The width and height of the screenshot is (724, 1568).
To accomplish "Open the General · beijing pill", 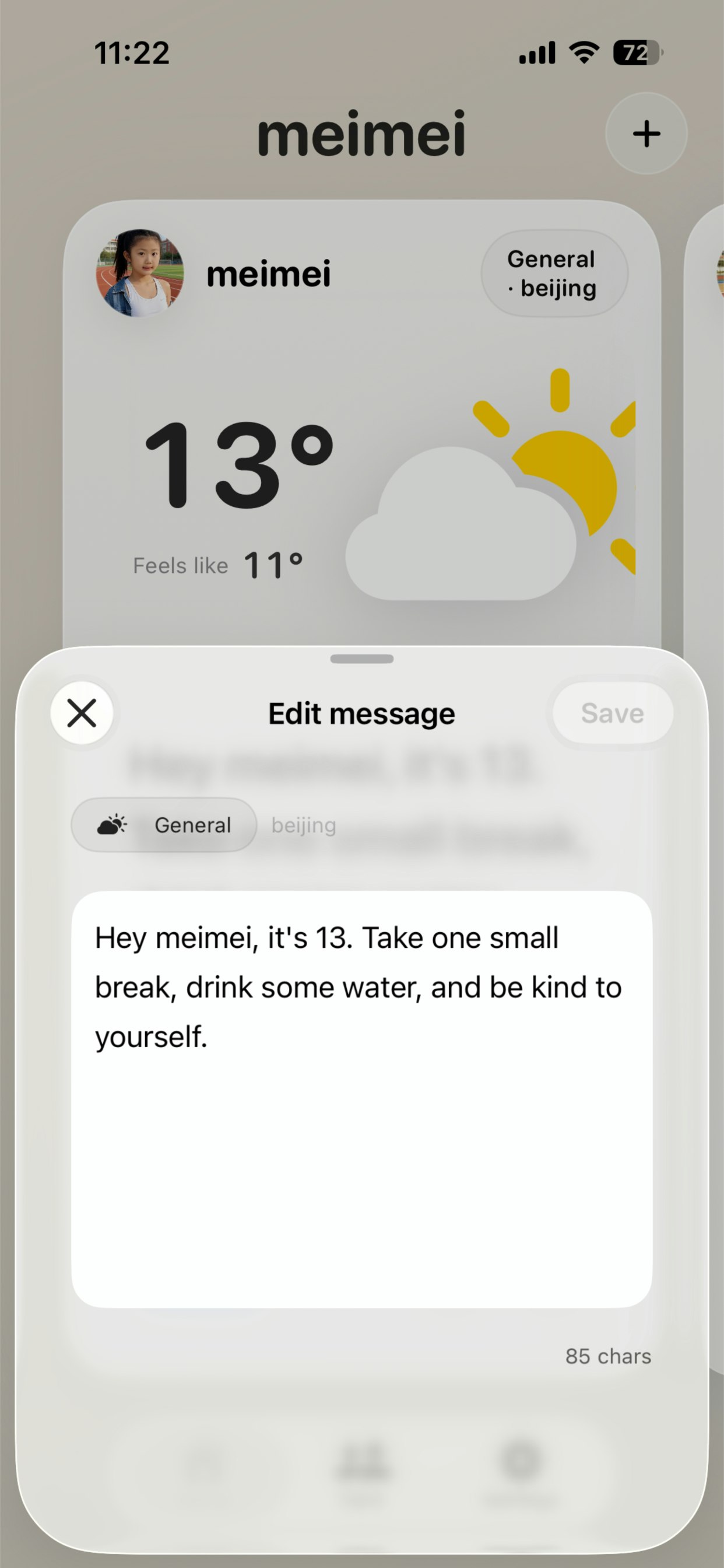I will point(554,274).
